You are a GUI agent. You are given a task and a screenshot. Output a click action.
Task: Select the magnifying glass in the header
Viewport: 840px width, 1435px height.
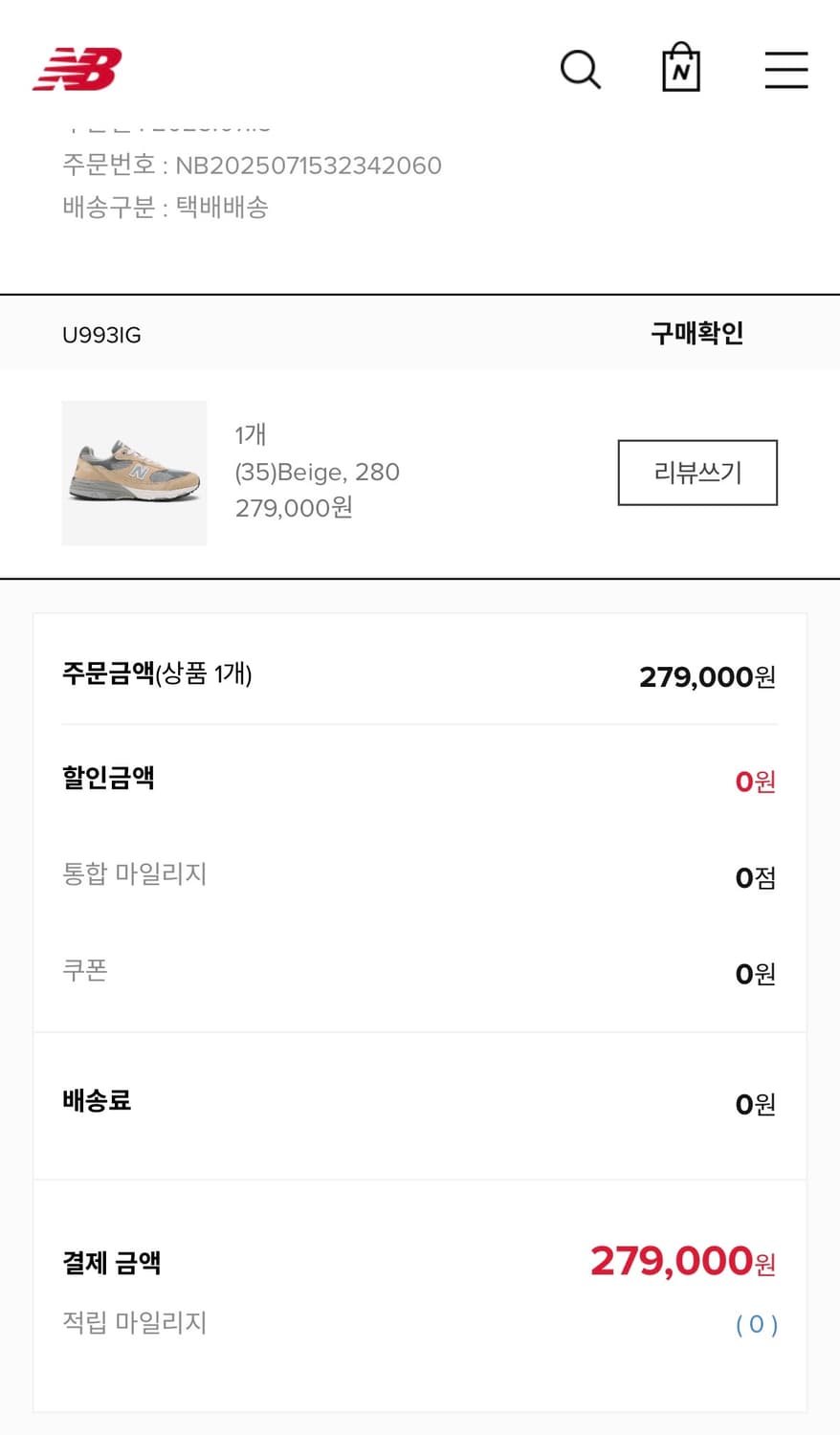[581, 69]
